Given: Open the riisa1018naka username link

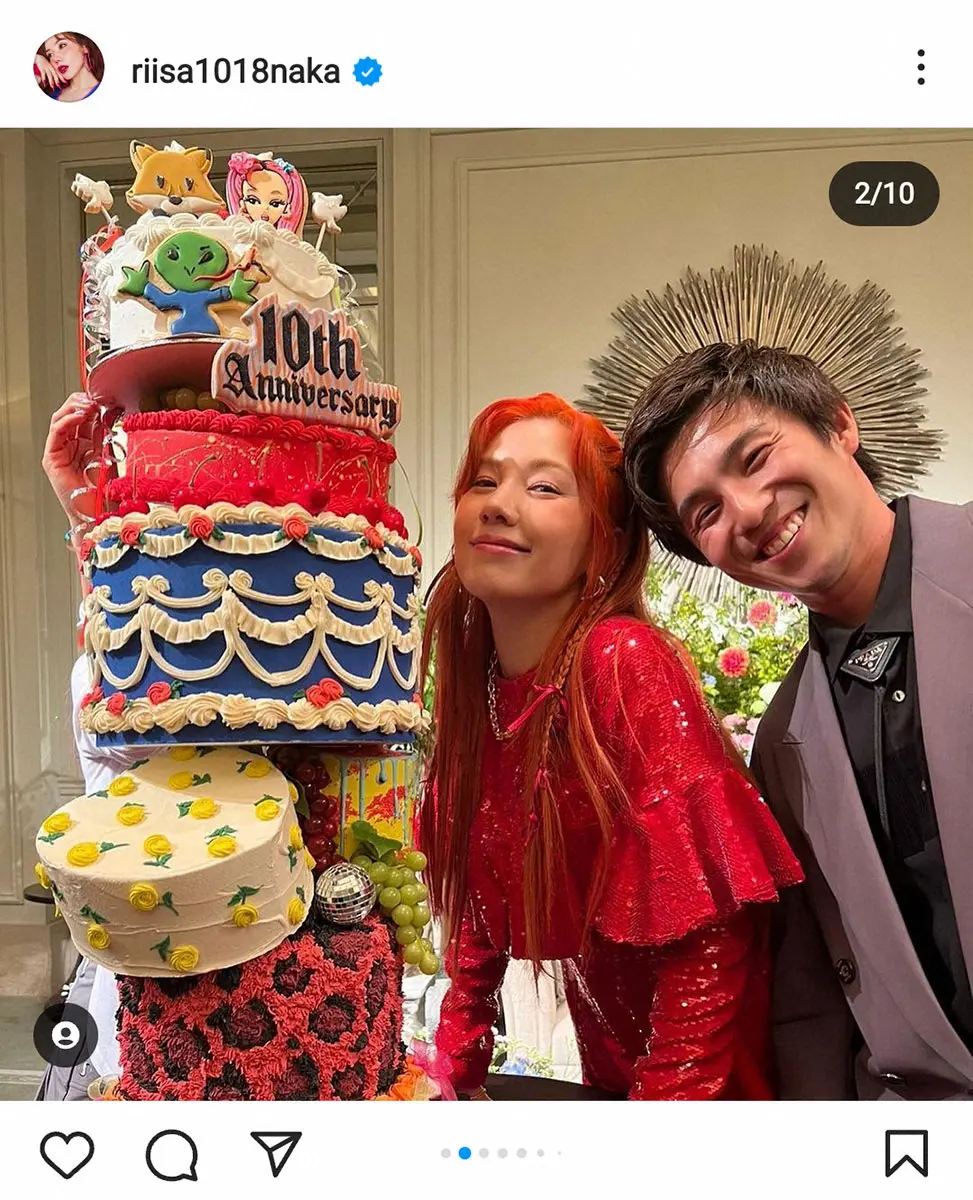Looking at the screenshot, I should point(236,72).
